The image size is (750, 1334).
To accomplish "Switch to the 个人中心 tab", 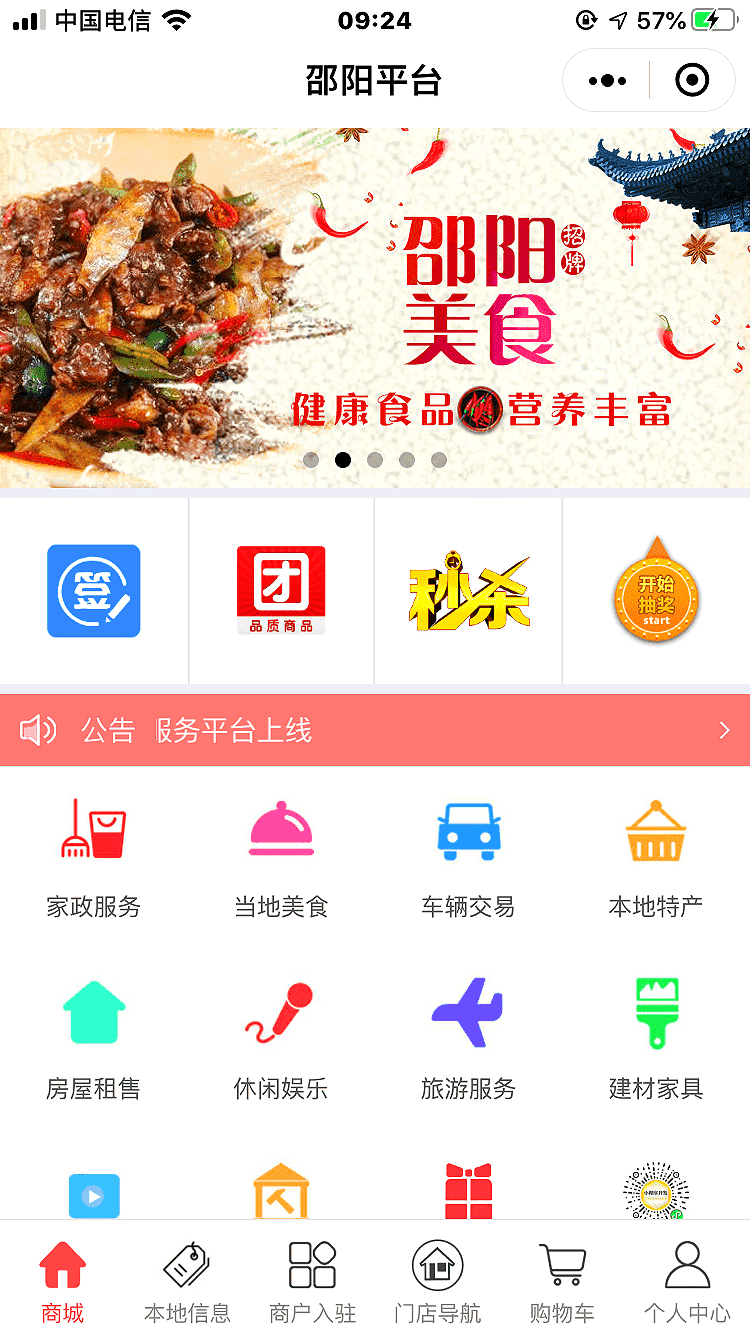I will pos(687,1282).
